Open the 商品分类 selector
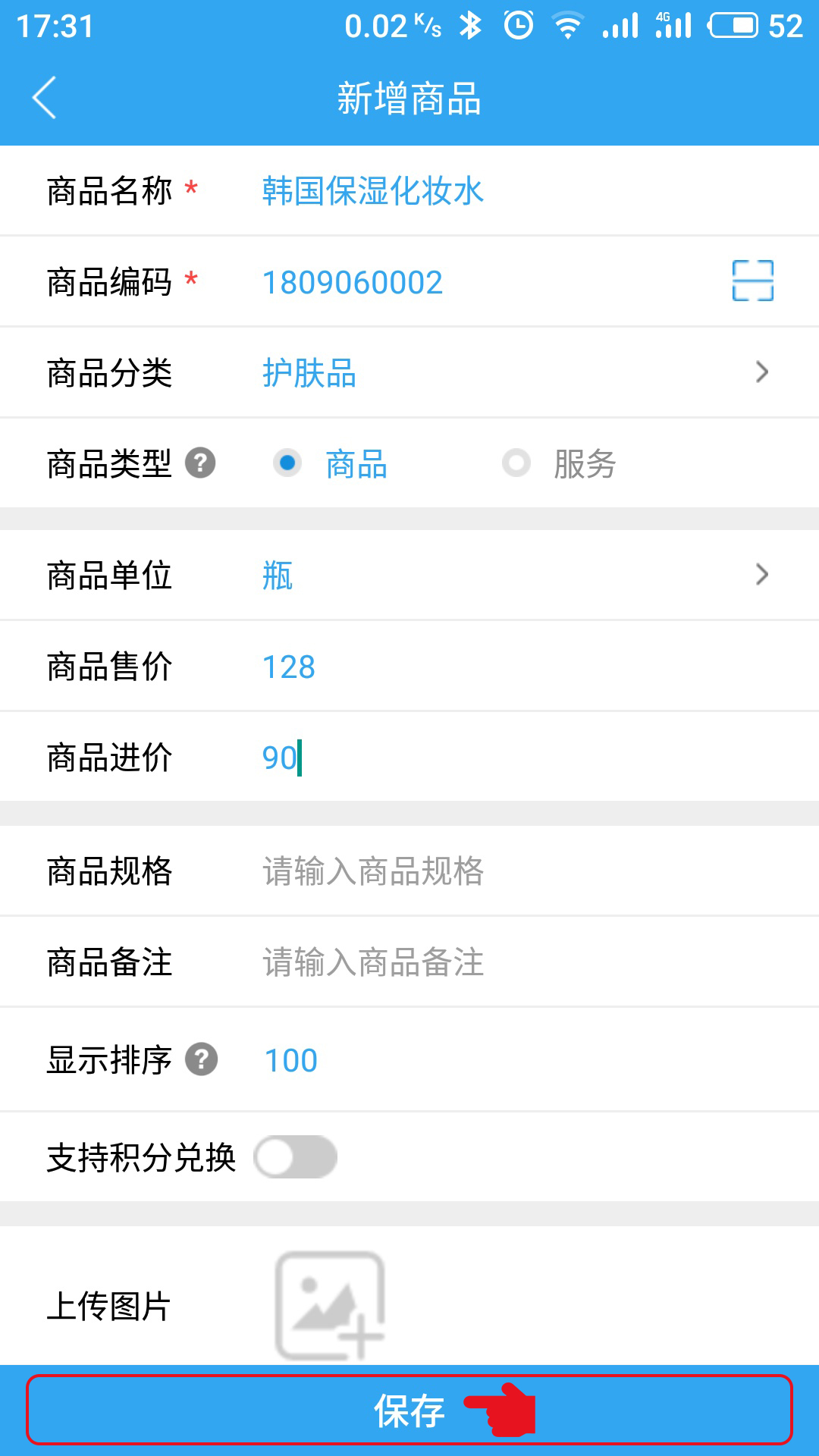The height and width of the screenshot is (1456, 819). (409, 372)
